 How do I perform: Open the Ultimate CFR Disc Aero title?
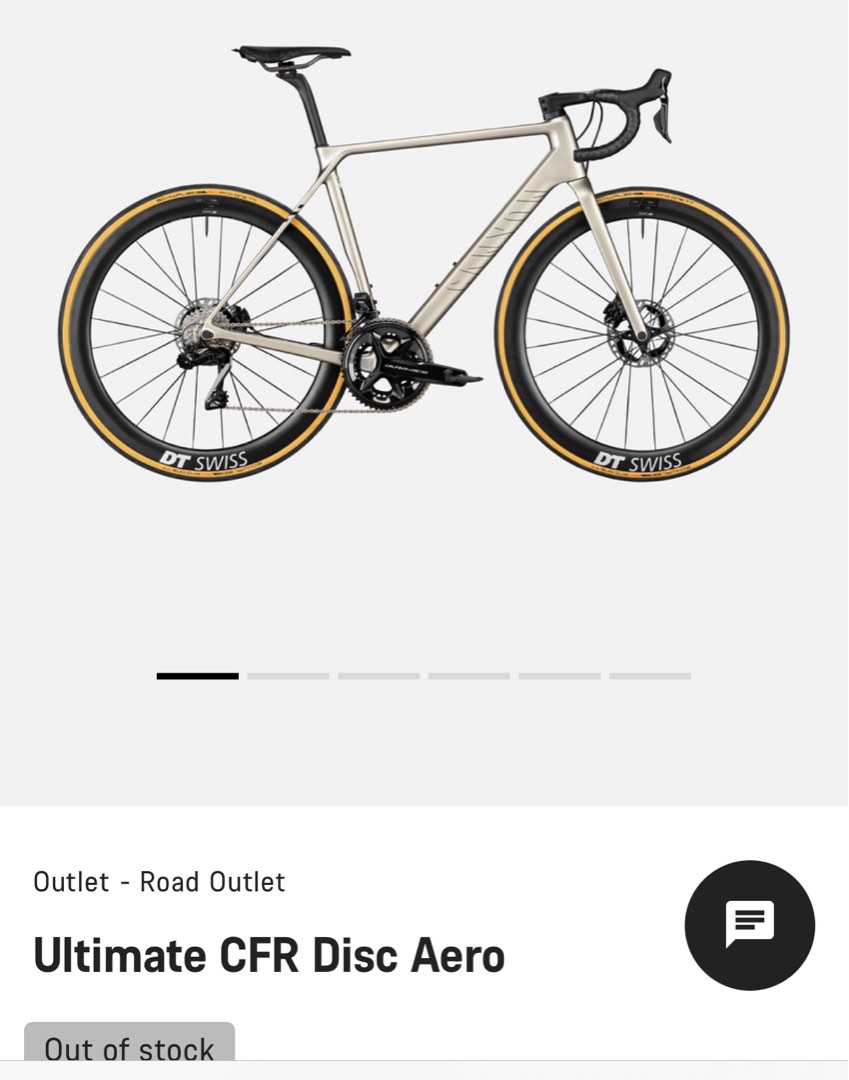(270, 955)
